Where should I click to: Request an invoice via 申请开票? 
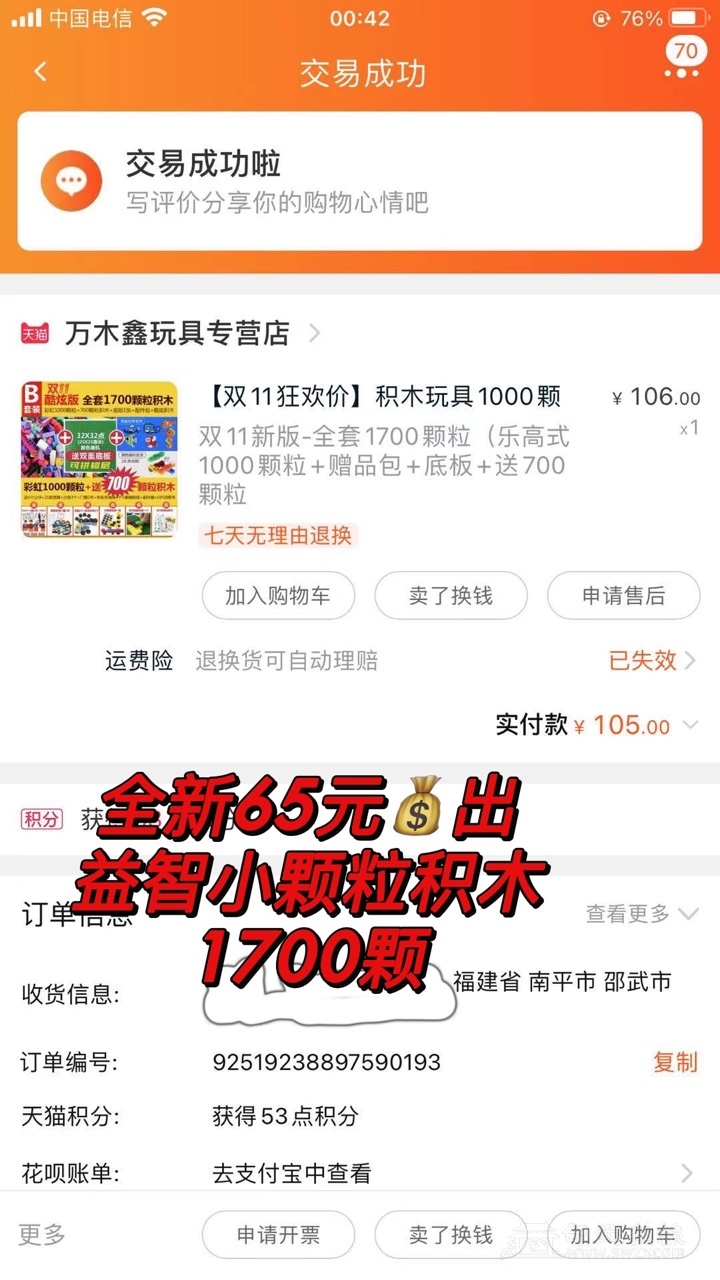coord(278,1235)
